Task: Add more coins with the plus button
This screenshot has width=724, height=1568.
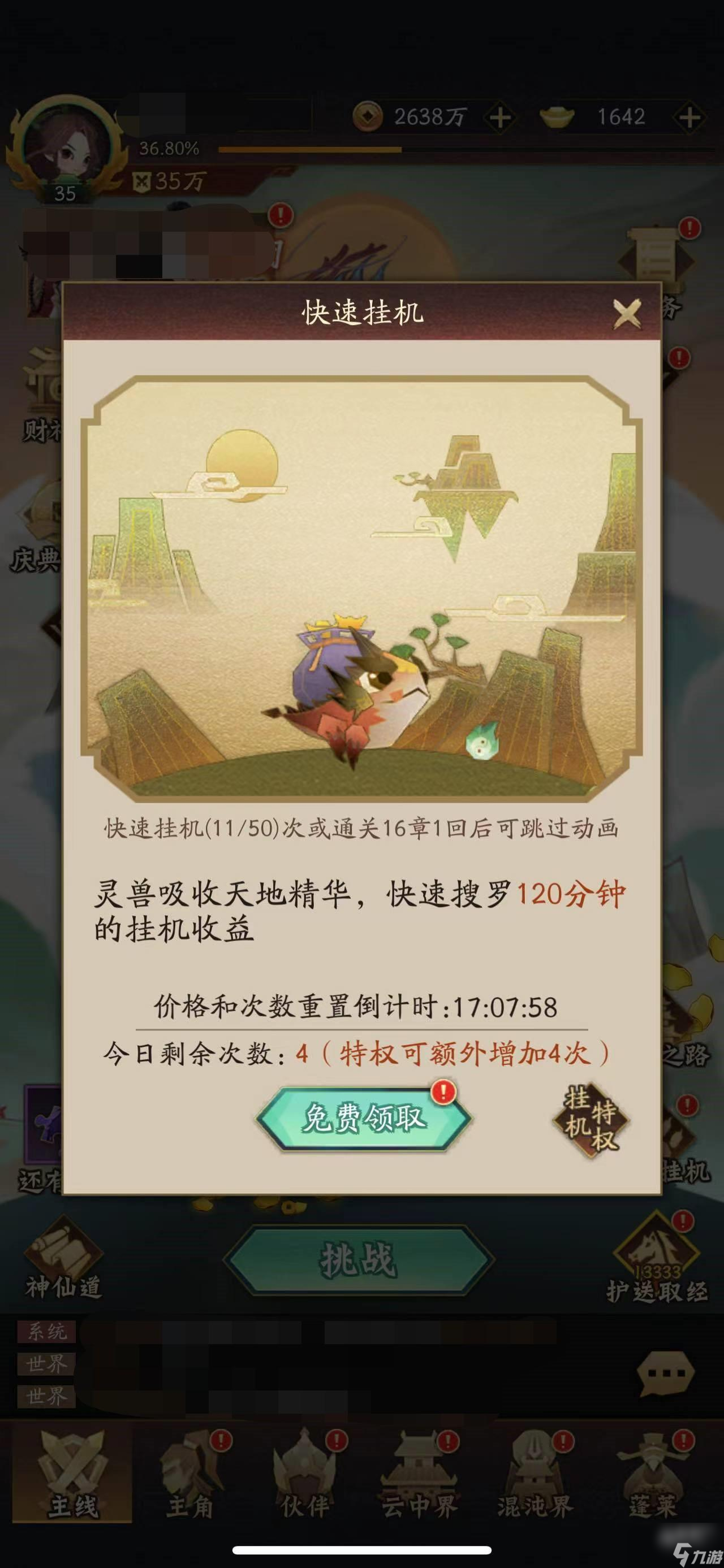Action: point(500,118)
